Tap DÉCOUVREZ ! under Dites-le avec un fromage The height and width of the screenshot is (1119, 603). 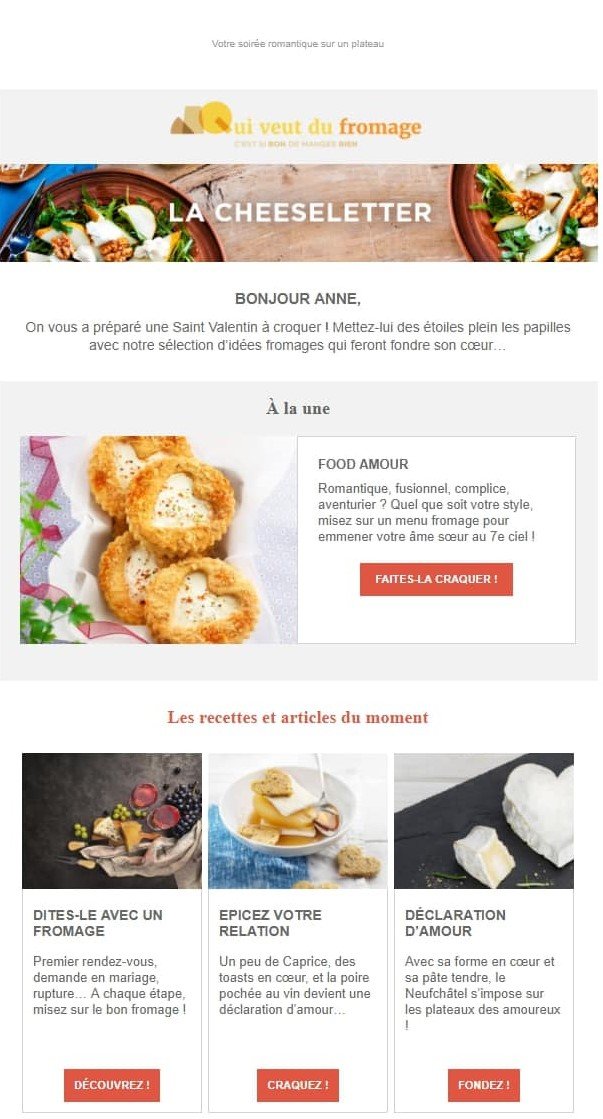click(112, 1085)
